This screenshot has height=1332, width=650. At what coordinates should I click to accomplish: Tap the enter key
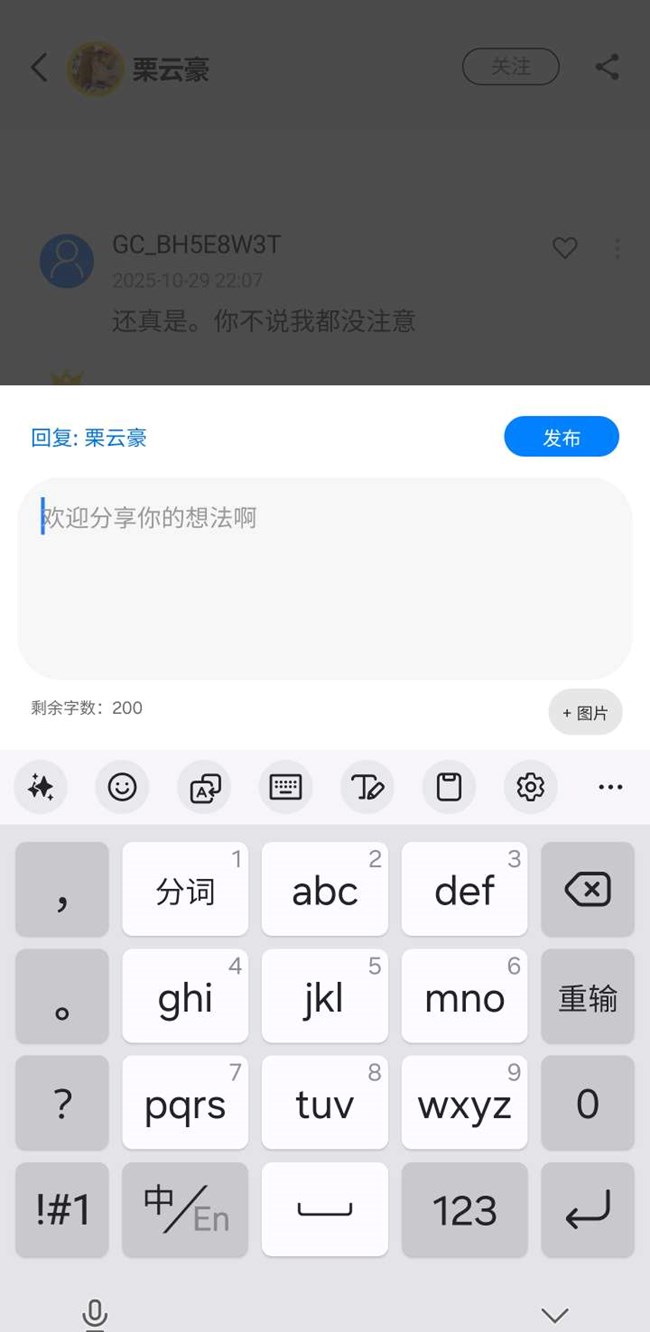pos(587,1209)
